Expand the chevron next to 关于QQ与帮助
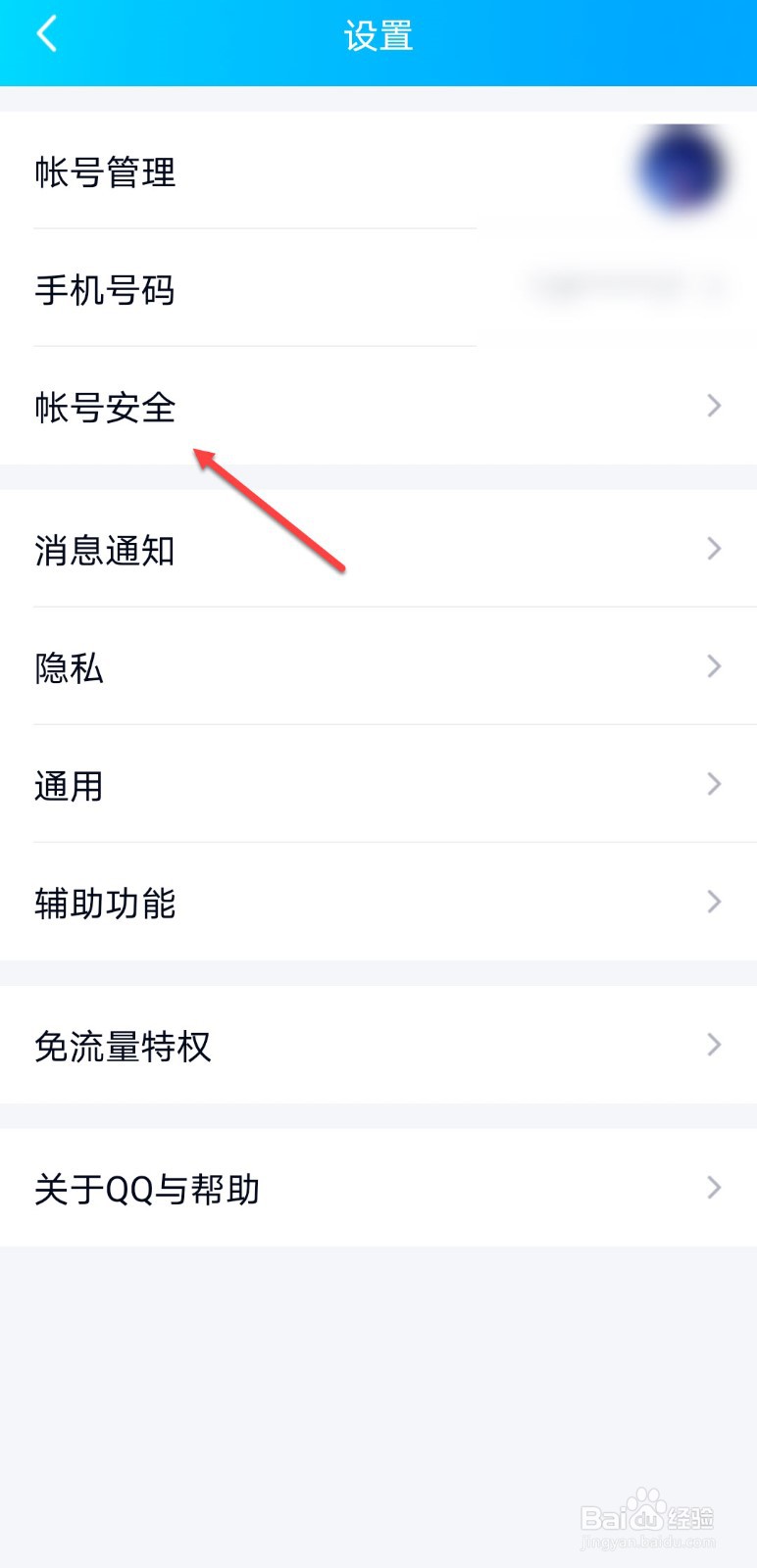This screenshot has height=1568, width=757. (x=714, y=1188)
